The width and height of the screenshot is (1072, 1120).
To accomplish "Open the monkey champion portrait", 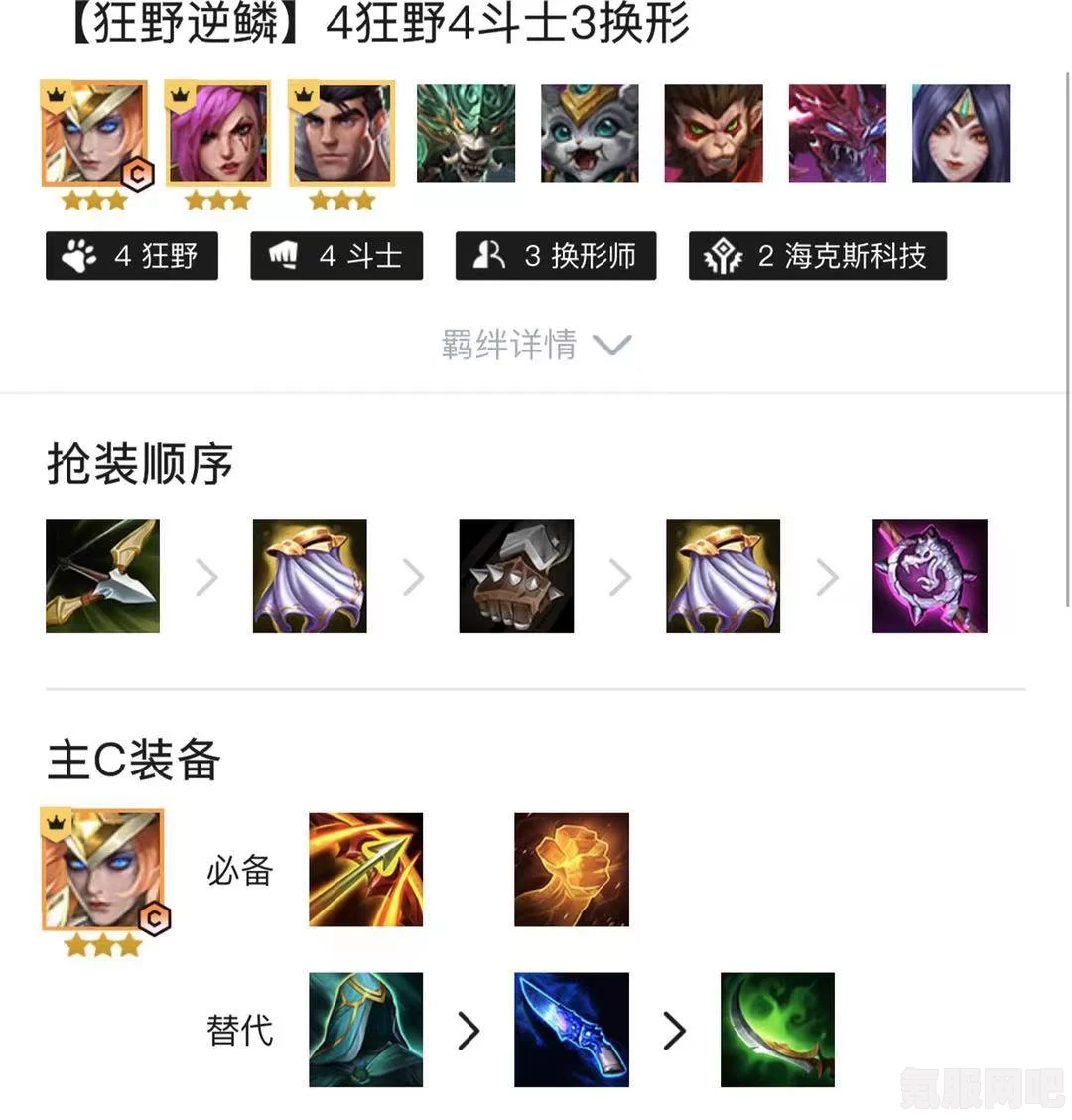I will click(x=714, y=134).
